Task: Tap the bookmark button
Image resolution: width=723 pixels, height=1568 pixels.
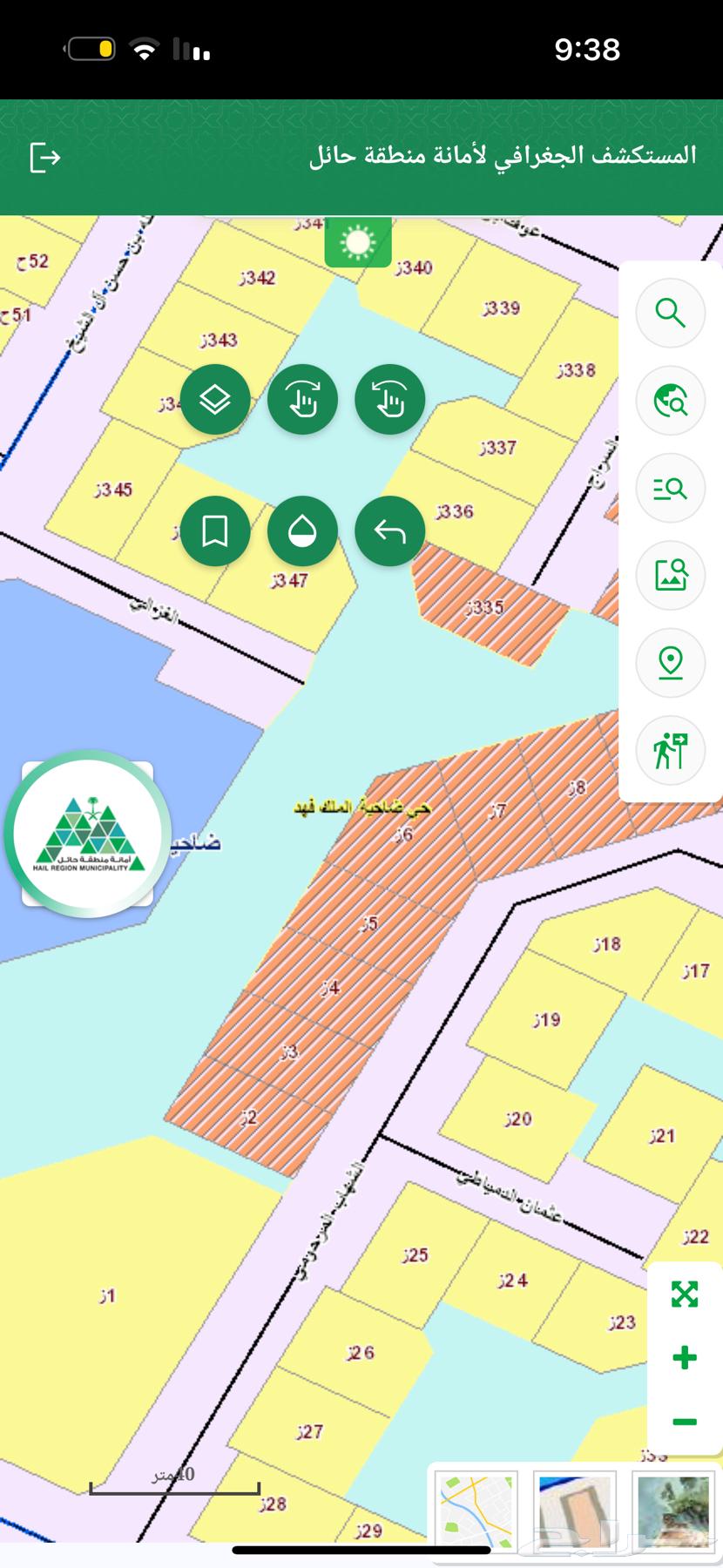Action: click(215, 531)
